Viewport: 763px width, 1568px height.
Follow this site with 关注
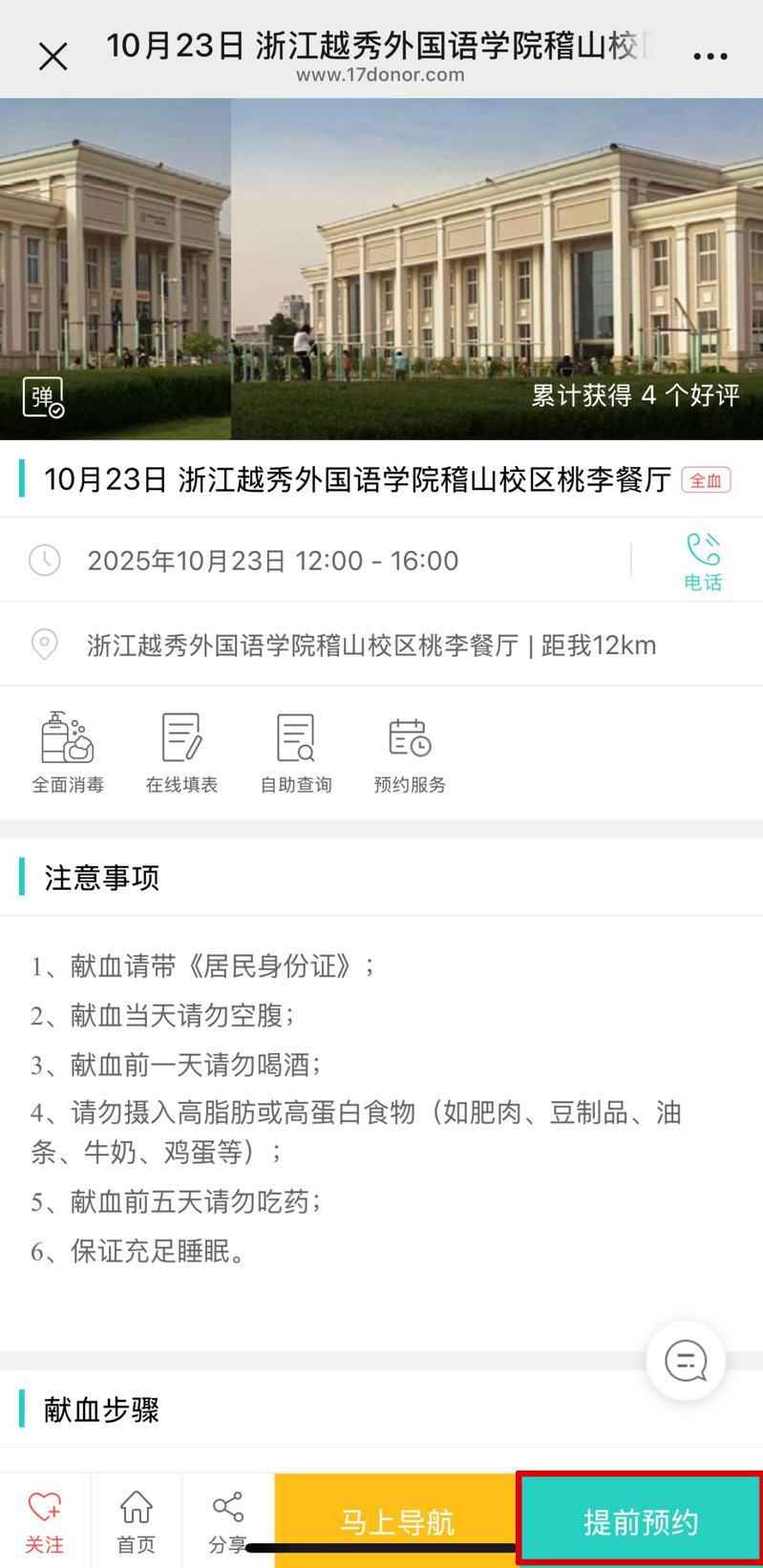pyautogui.click(x=44, y=1521)
